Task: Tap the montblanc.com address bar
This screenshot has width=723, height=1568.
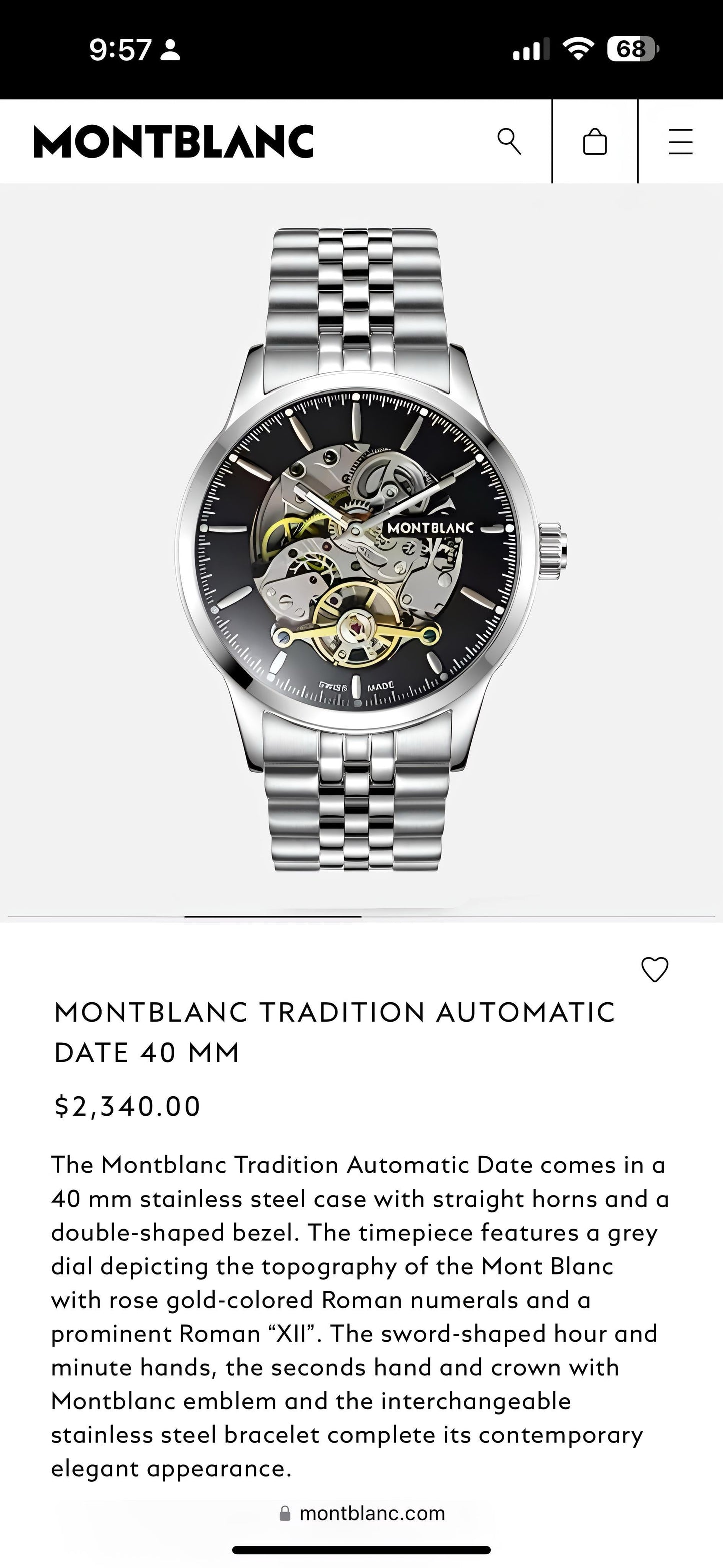Action: pos(363,1513)
